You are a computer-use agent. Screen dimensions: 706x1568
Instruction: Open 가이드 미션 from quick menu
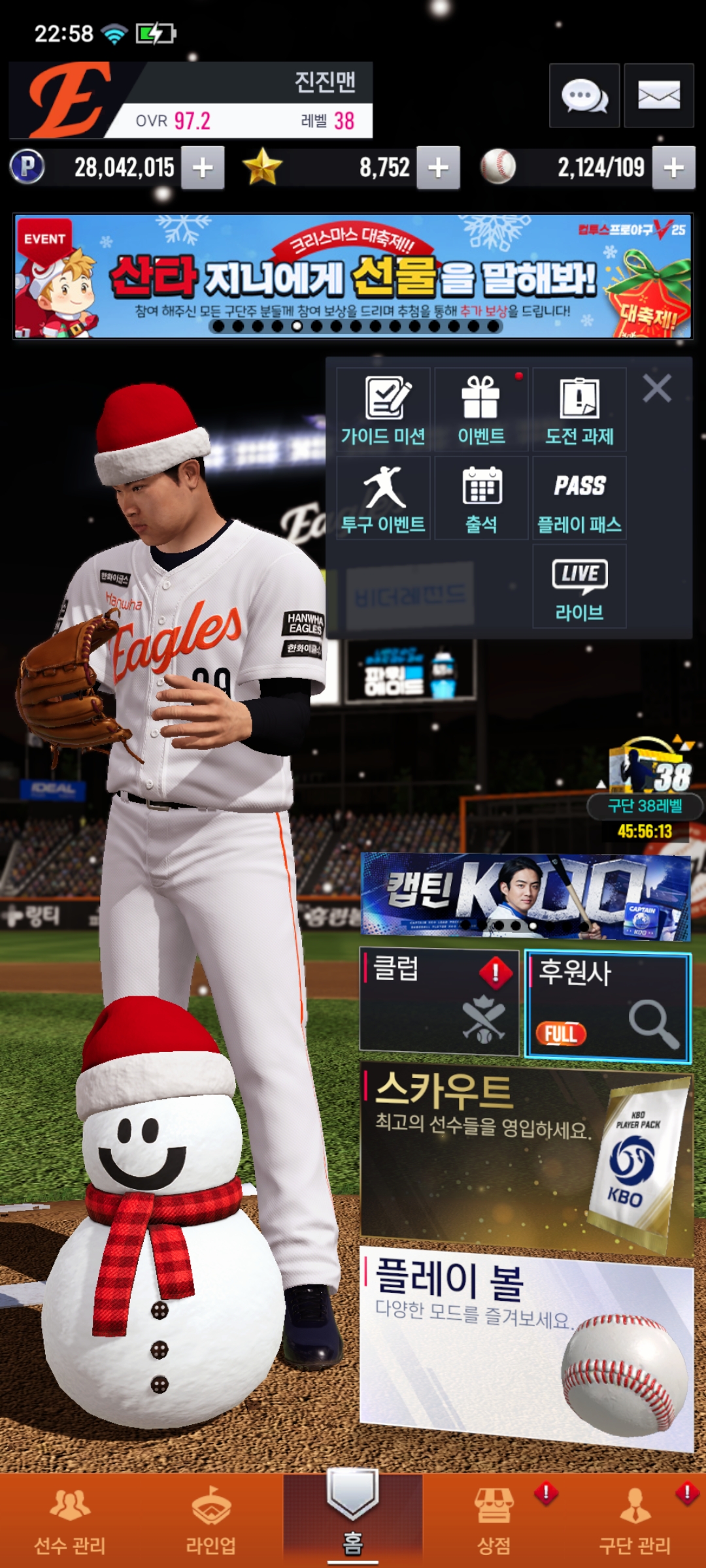click(383, 410)
